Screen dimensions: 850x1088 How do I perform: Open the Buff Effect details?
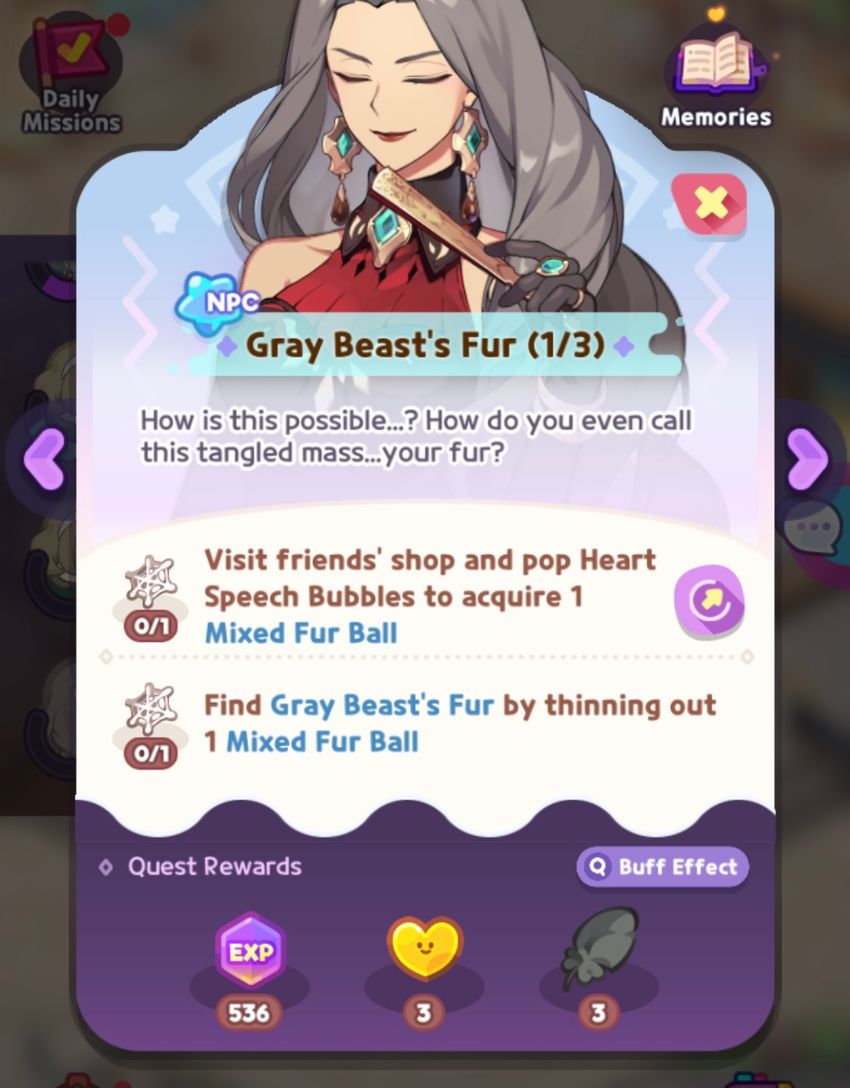click(662, 867)
